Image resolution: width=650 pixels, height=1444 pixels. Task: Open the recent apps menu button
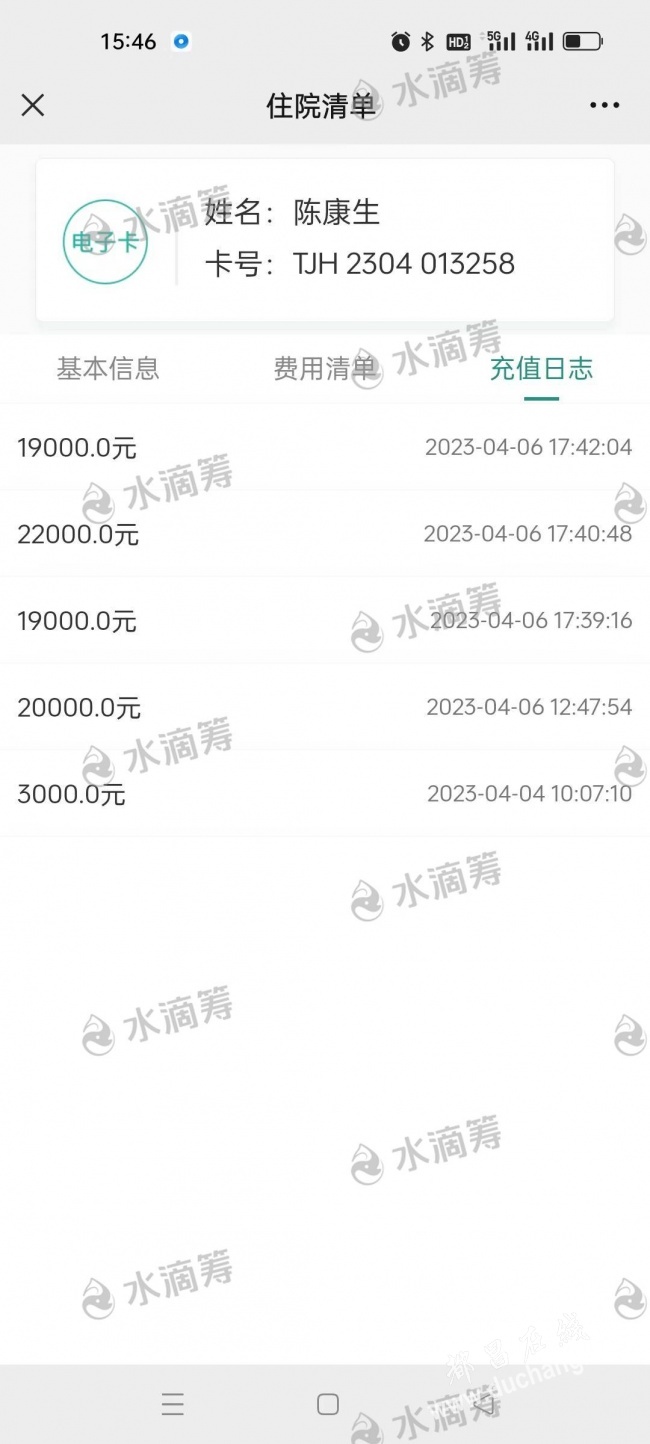pyautogui.click(x=172, y=1404)
